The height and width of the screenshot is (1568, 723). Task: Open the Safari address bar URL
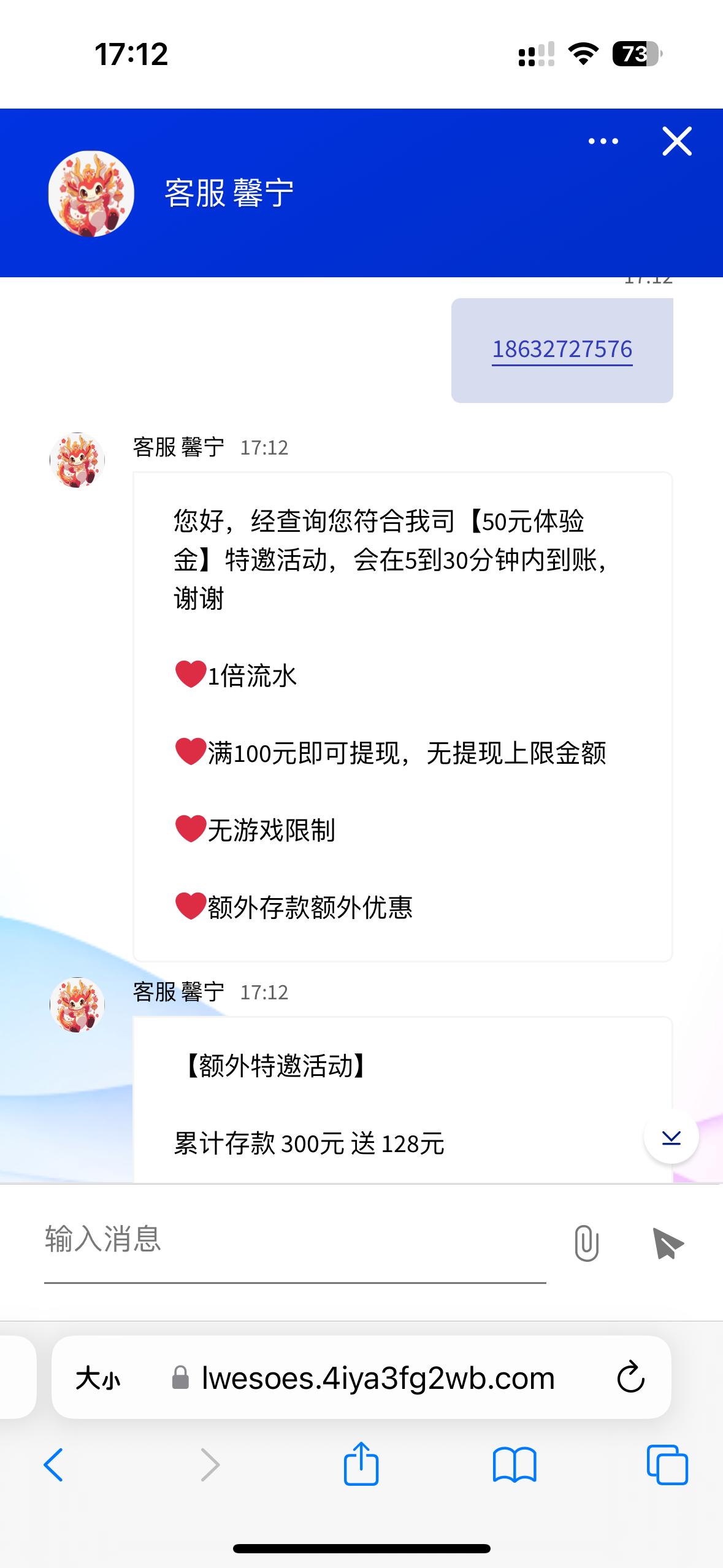pyautogui.click(x=377, y=1378)
